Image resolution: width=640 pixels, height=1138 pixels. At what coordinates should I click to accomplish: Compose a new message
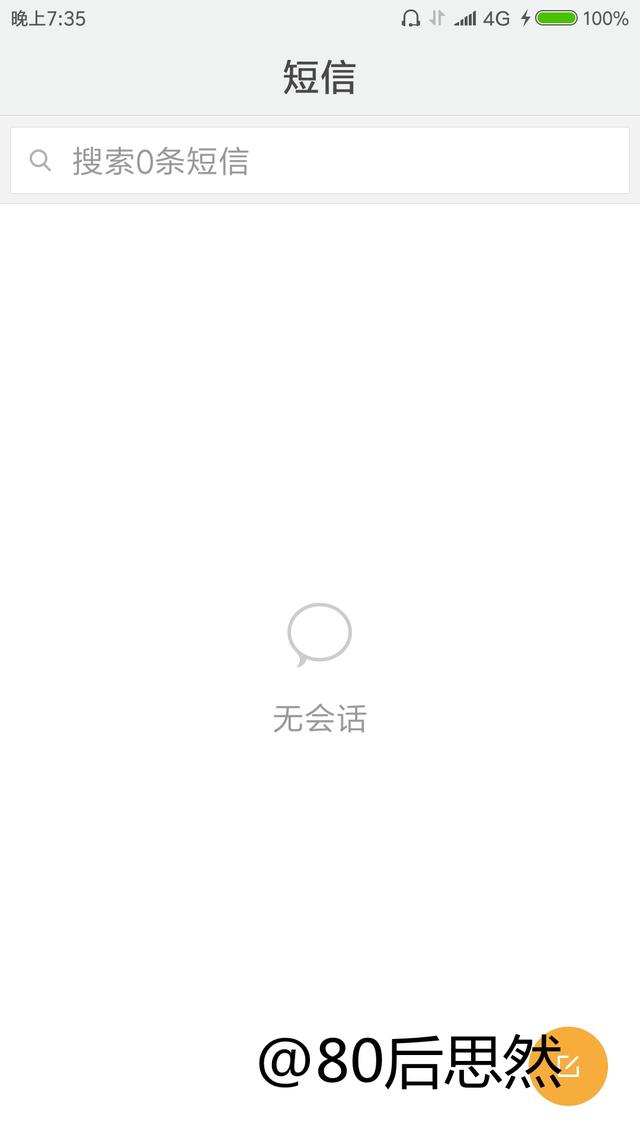pos(568,1065)
